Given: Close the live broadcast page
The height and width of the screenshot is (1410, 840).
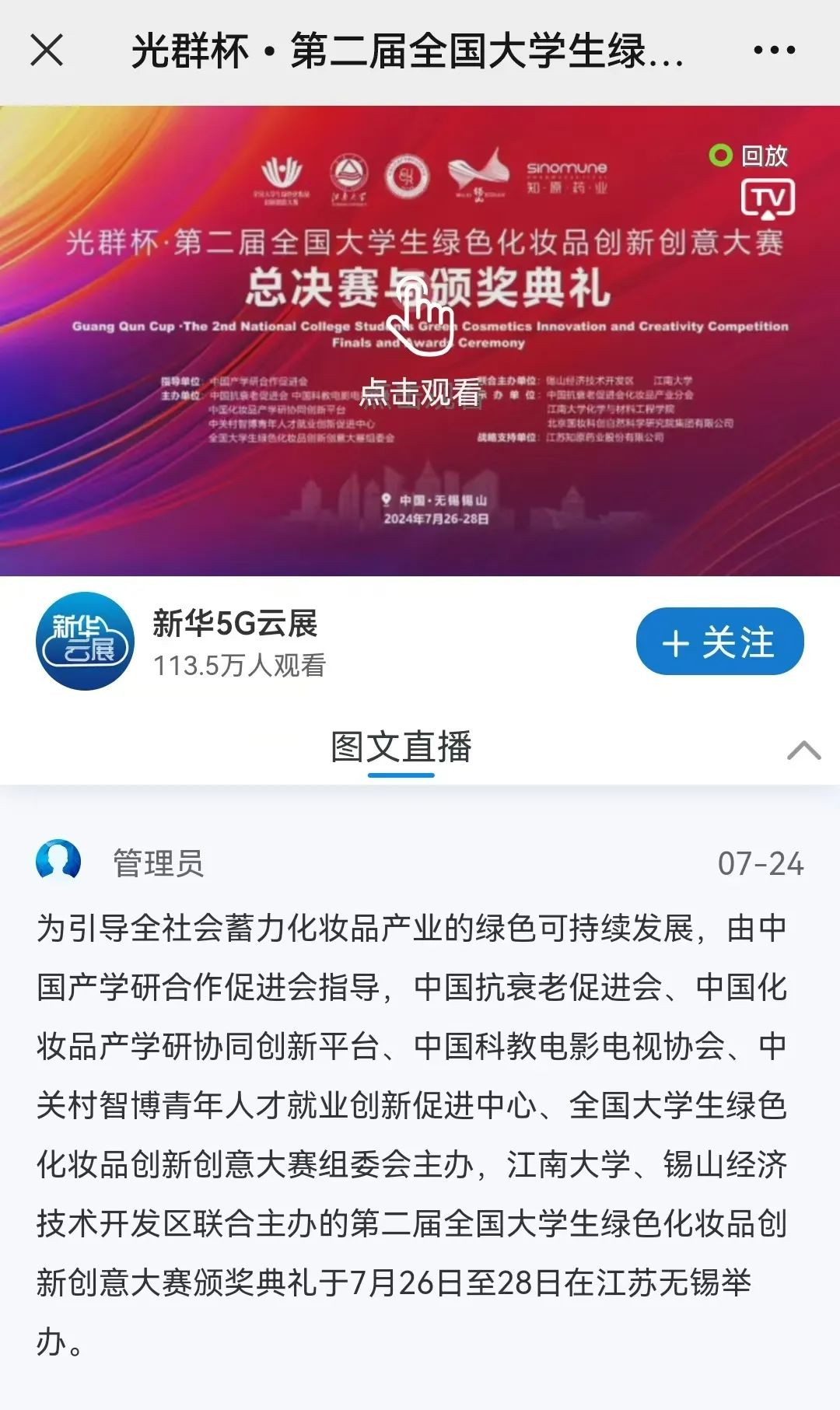Looking at the screenshot, I should pos(47,51).
